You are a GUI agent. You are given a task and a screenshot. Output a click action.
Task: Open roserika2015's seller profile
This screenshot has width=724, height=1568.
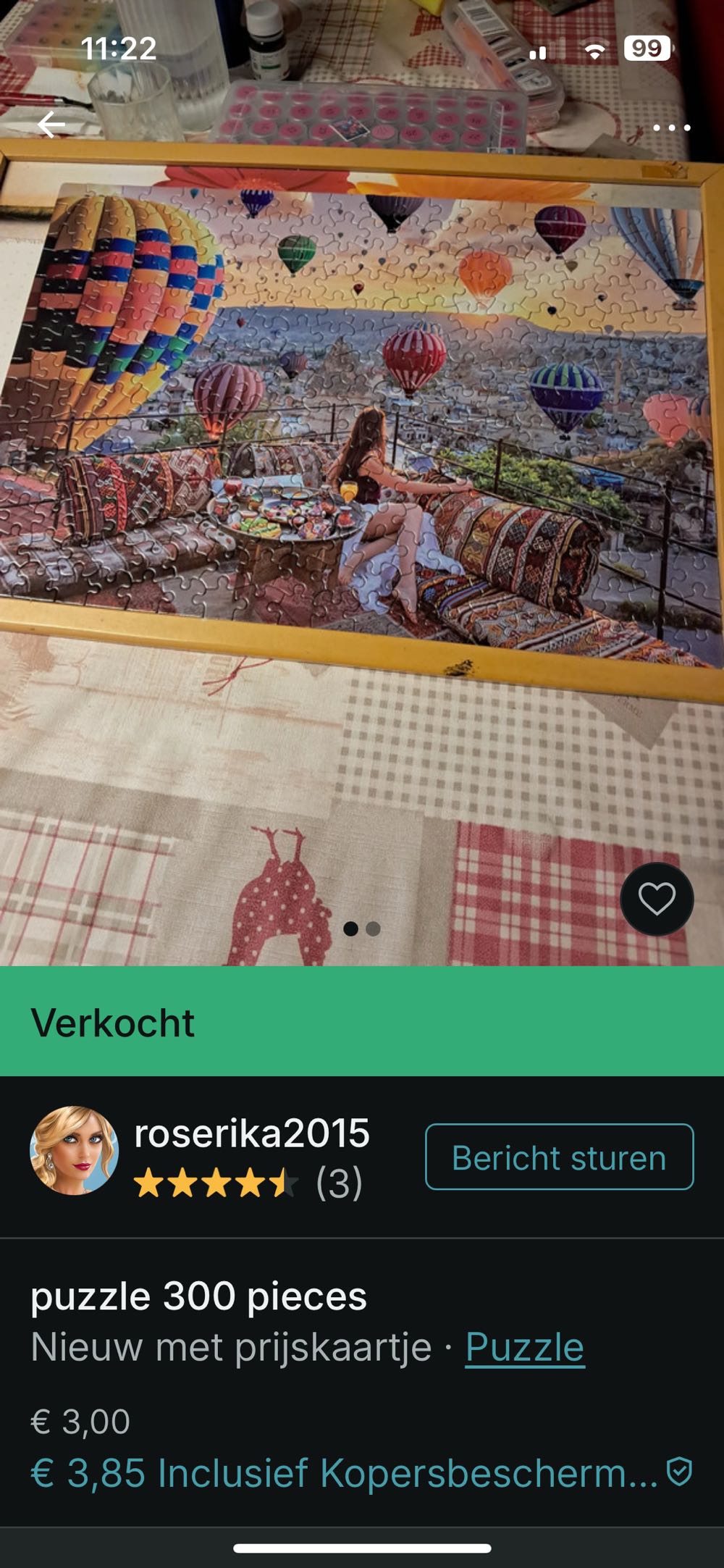(251, 1134)
